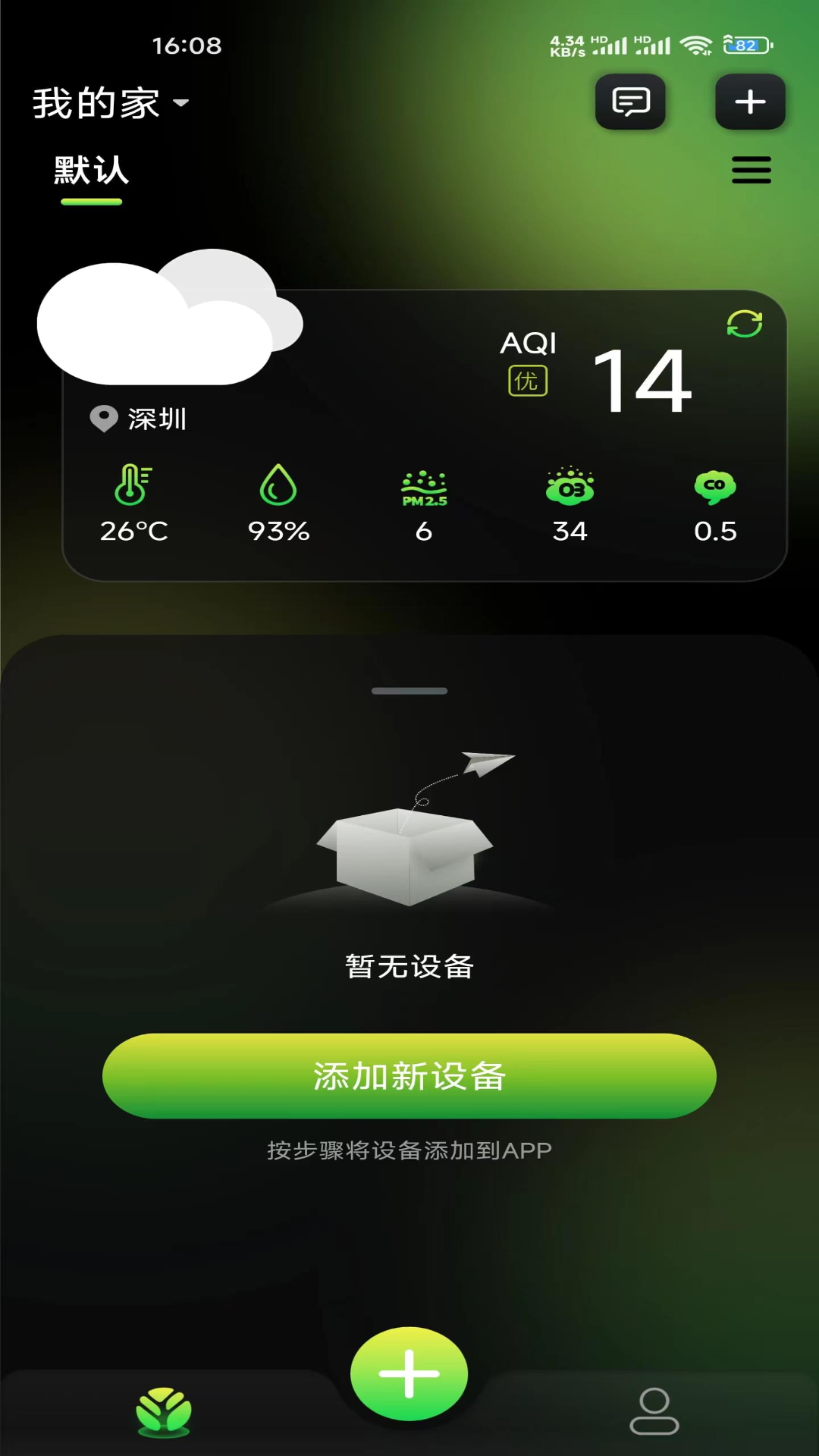Viewport: 819px width, 1456px height.
Task: Open the messages icon
Action: point(630,102)
